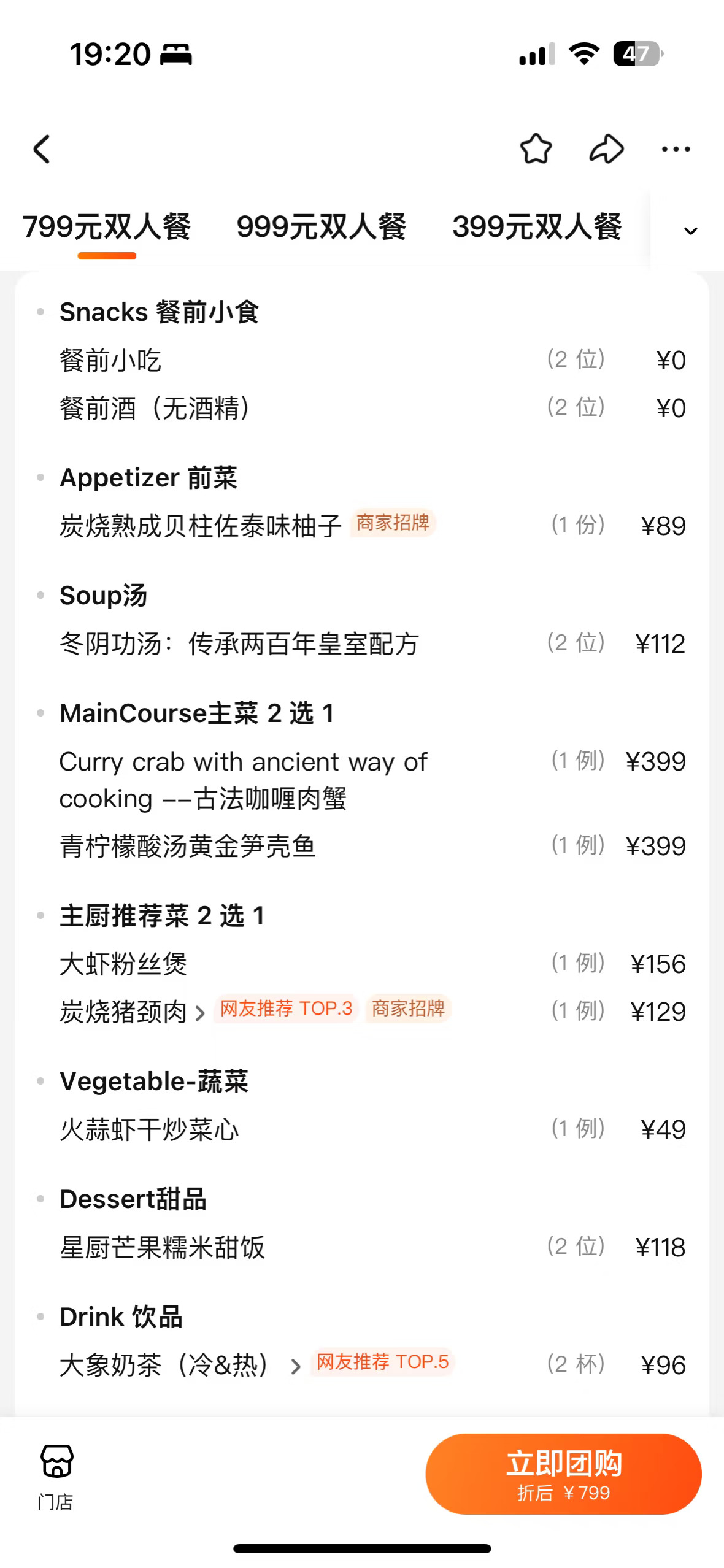Viewport: 724px width, 1568px height.
Task: Tap 立即团购 to buy for ¥799
Action: click(x=563, y=1474)
